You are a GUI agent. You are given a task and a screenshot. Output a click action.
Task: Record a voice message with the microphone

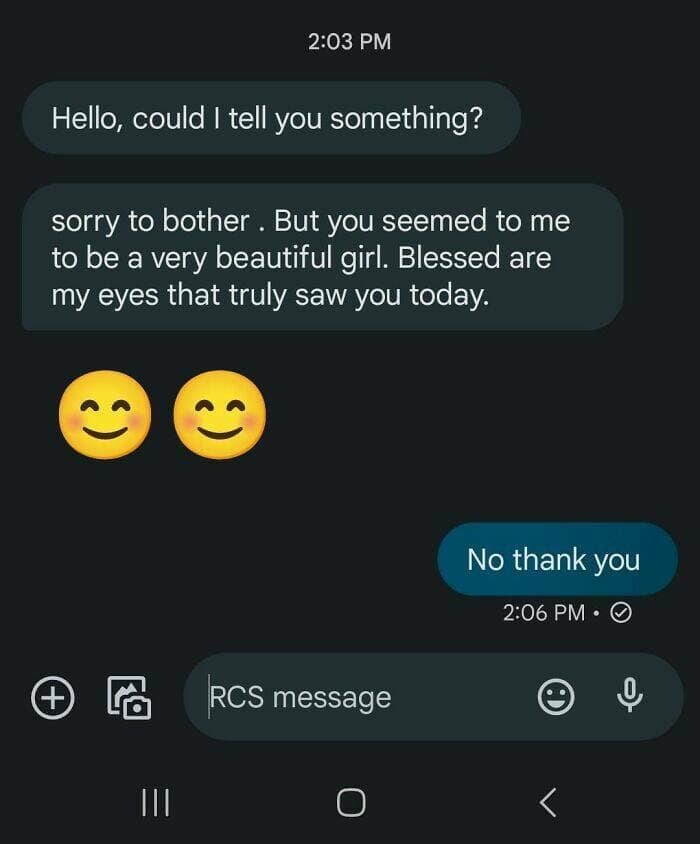point(630,696)
